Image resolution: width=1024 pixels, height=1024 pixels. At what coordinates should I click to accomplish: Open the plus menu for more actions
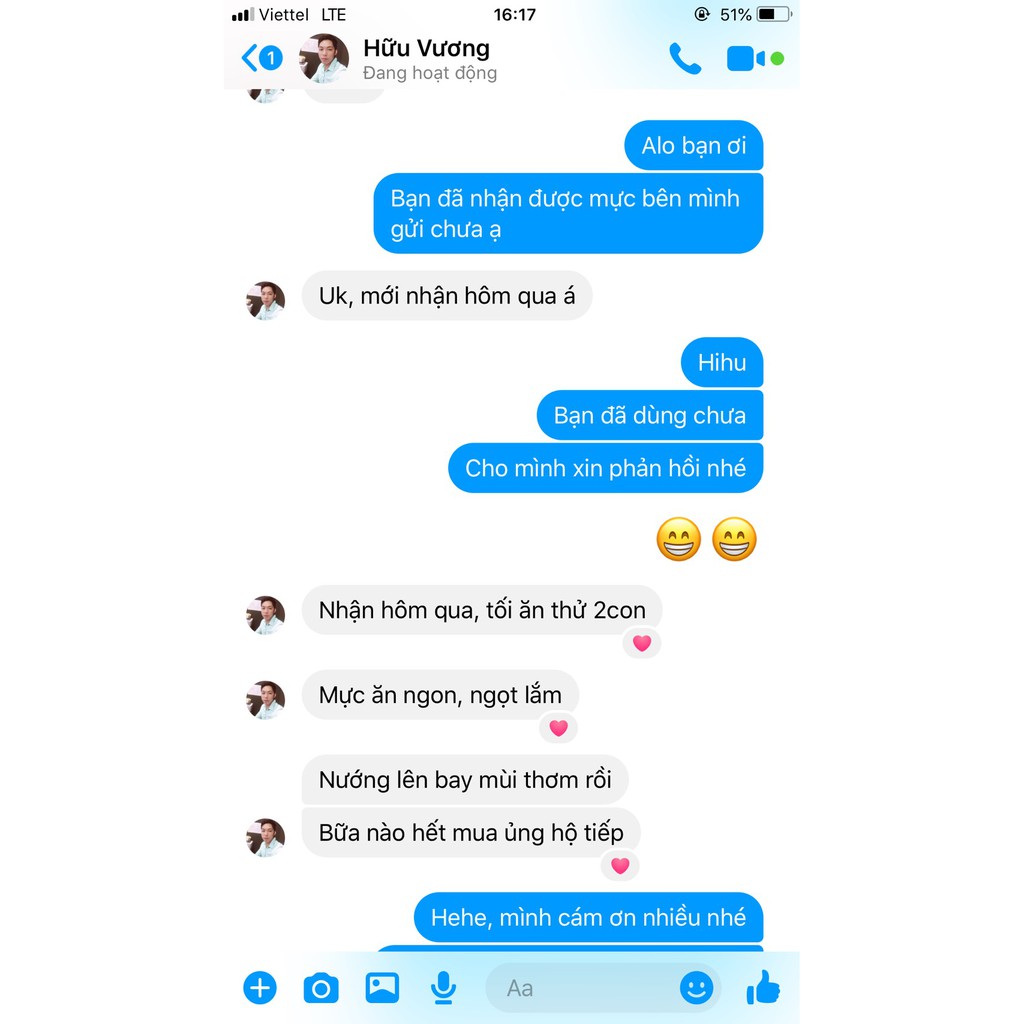click(260, 988)
